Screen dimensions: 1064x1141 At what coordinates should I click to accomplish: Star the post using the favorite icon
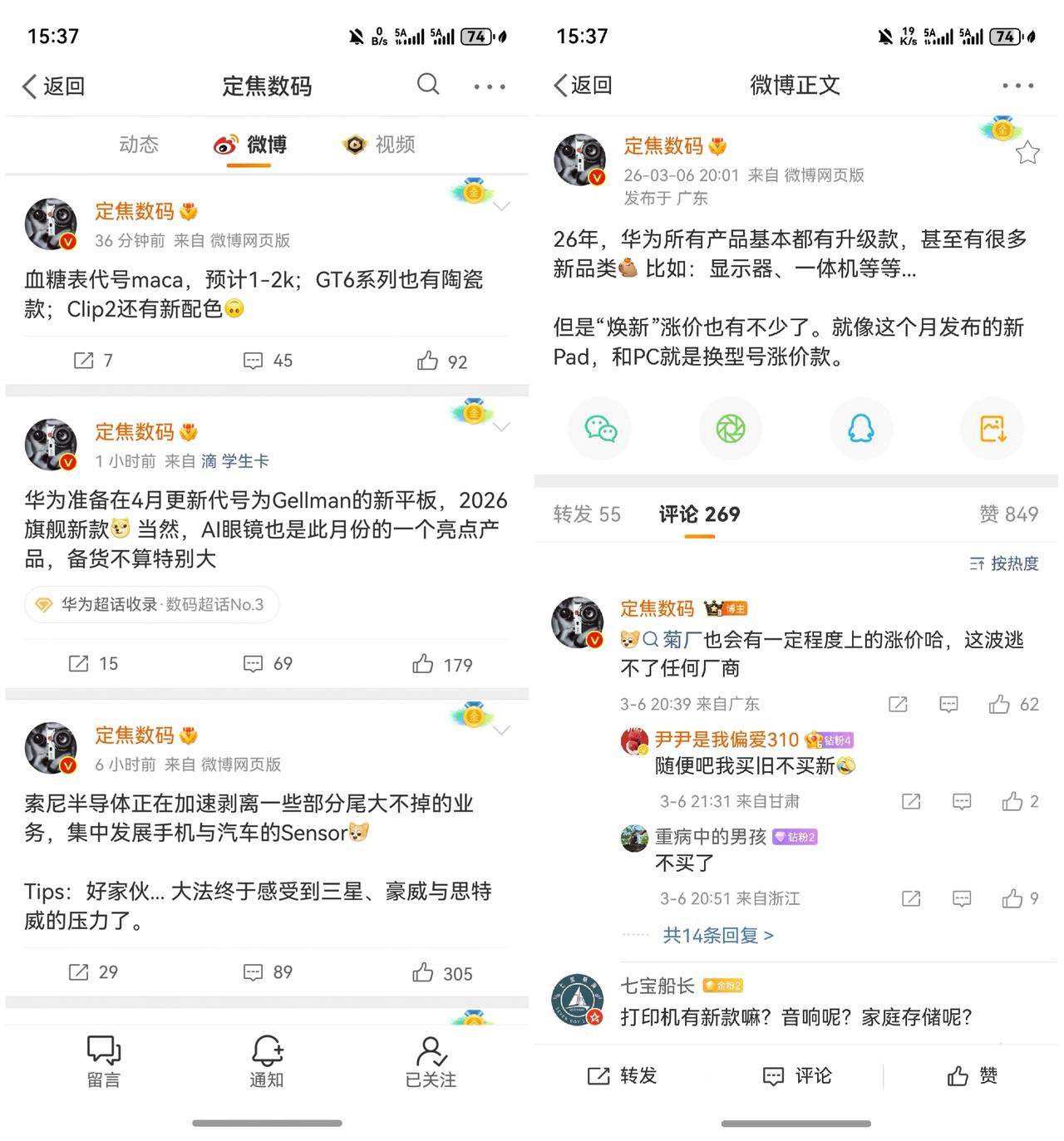1028,153
